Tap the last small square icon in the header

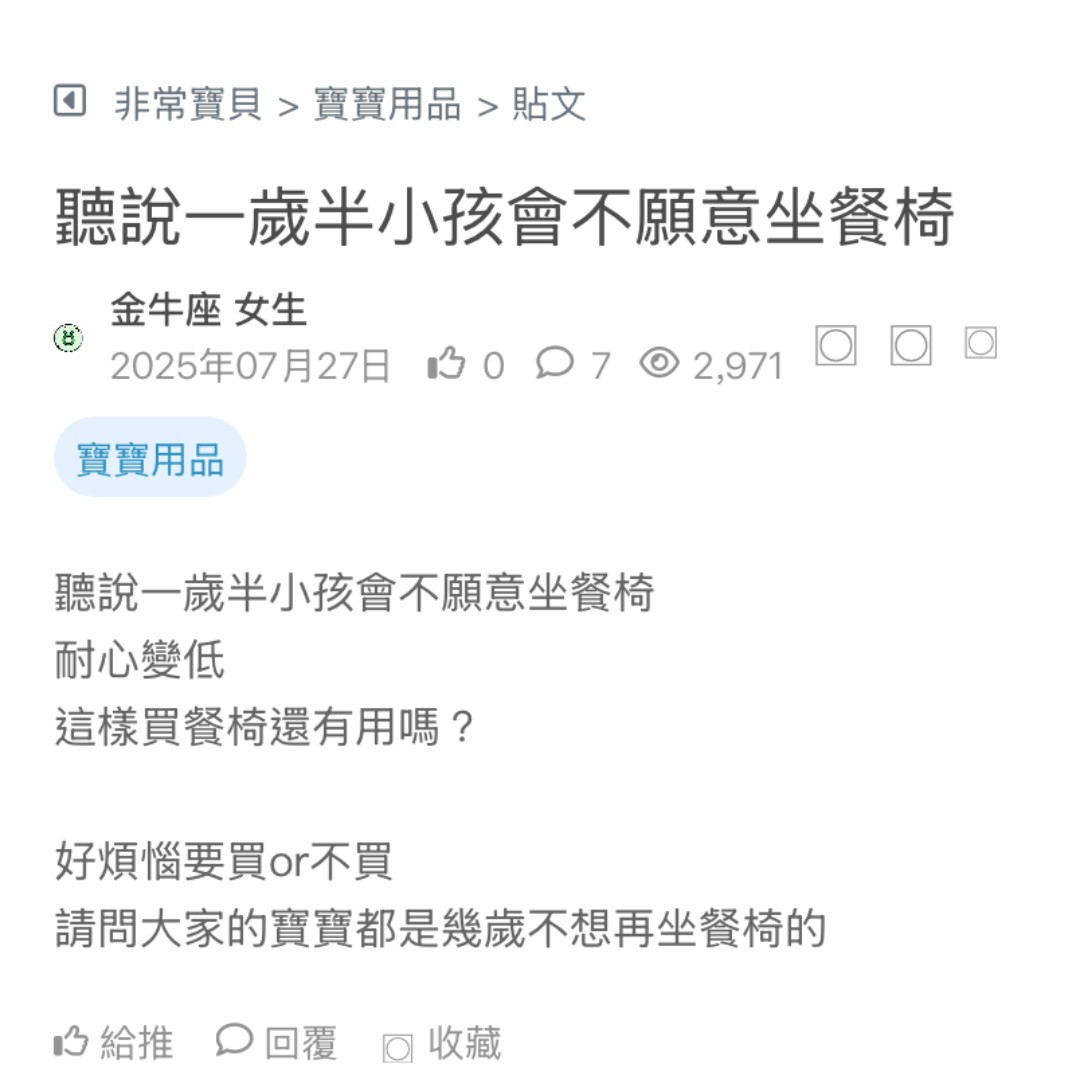[x=980, y=343]
